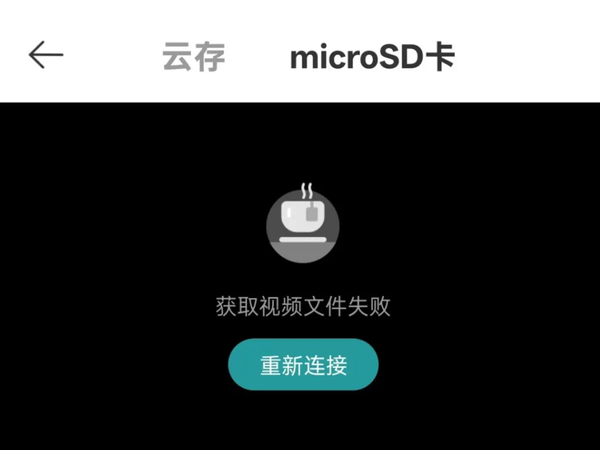
Task: Switch to the 云存 tab
Action: [194, 57]
